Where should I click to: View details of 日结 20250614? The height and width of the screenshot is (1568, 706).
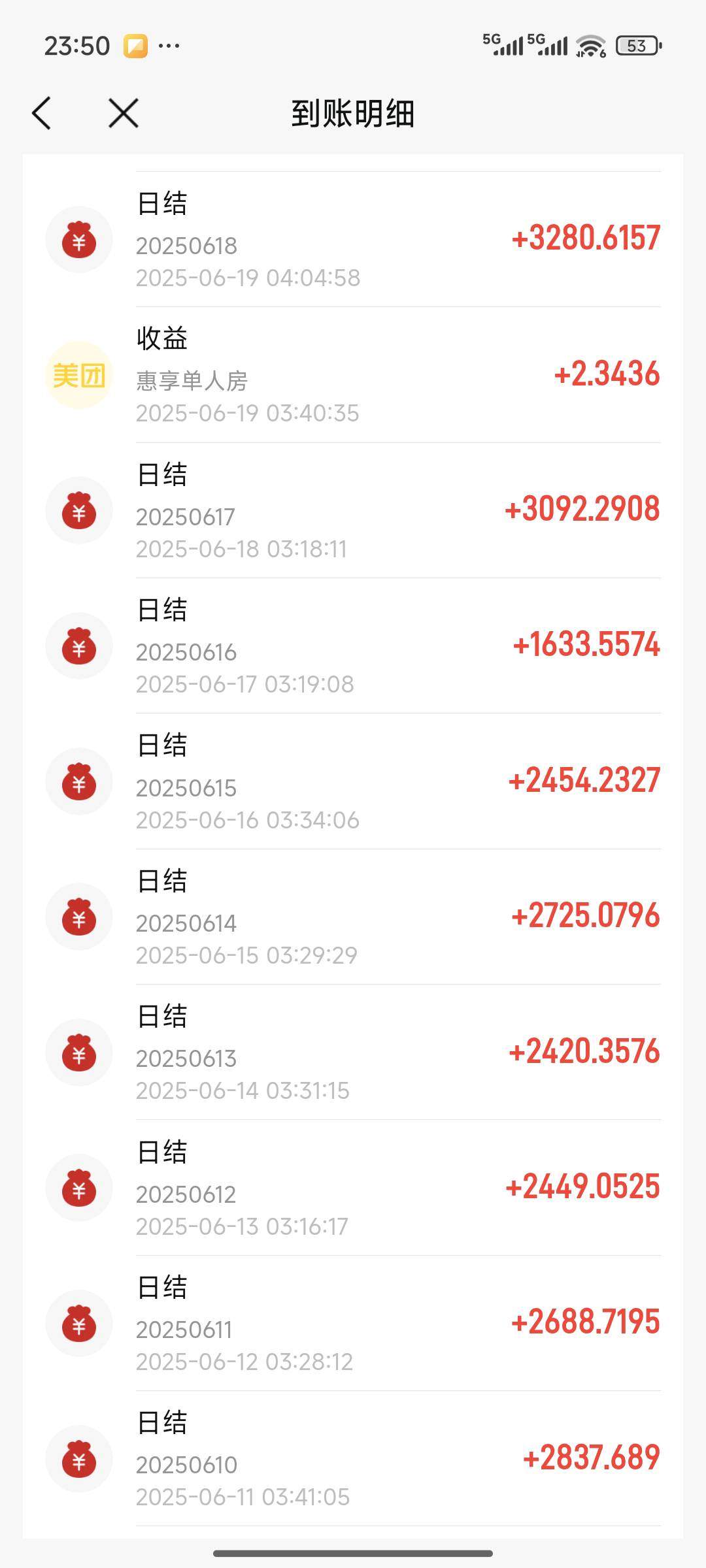353,917
